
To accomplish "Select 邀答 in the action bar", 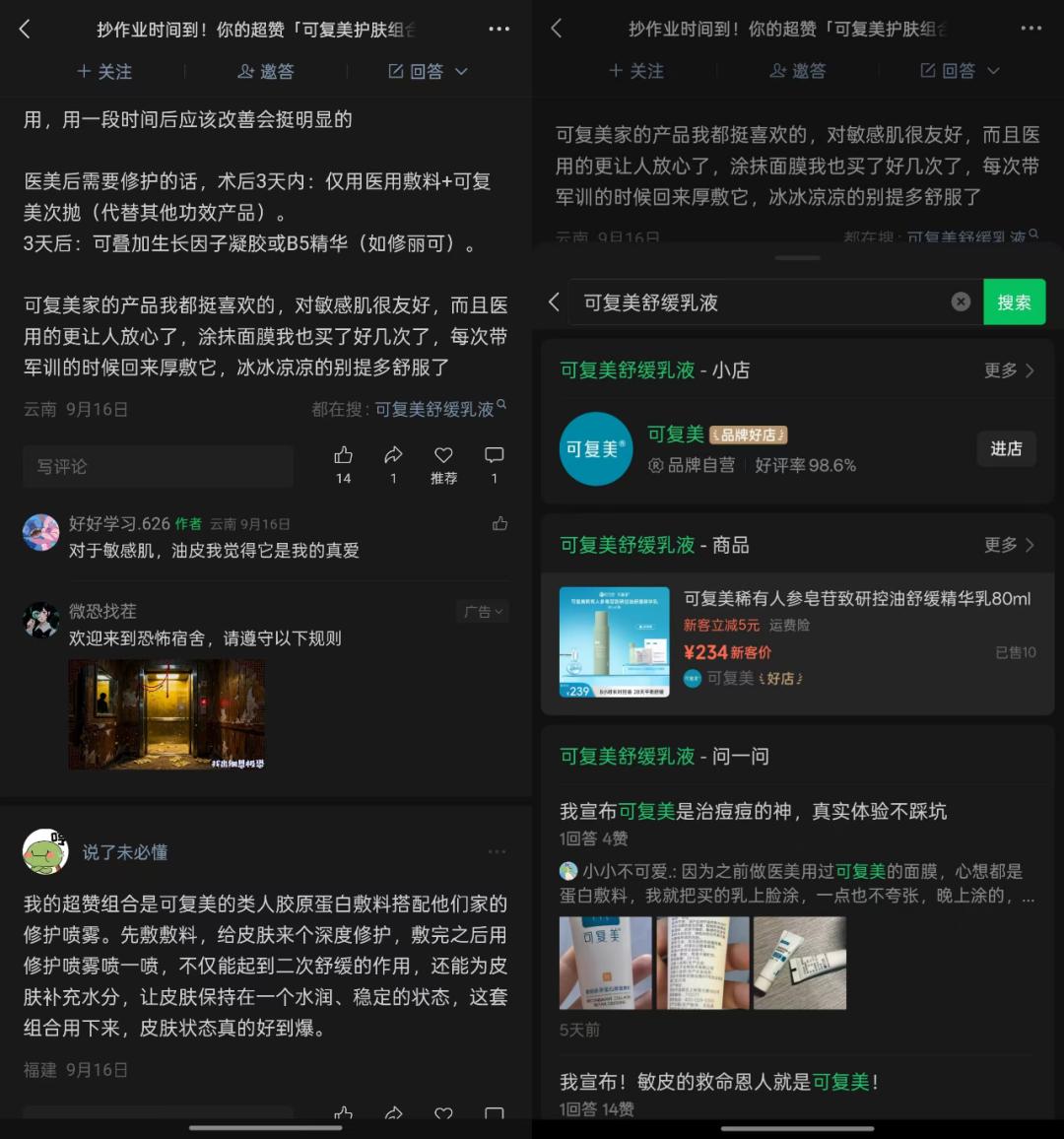I will (x=265, y=71).
